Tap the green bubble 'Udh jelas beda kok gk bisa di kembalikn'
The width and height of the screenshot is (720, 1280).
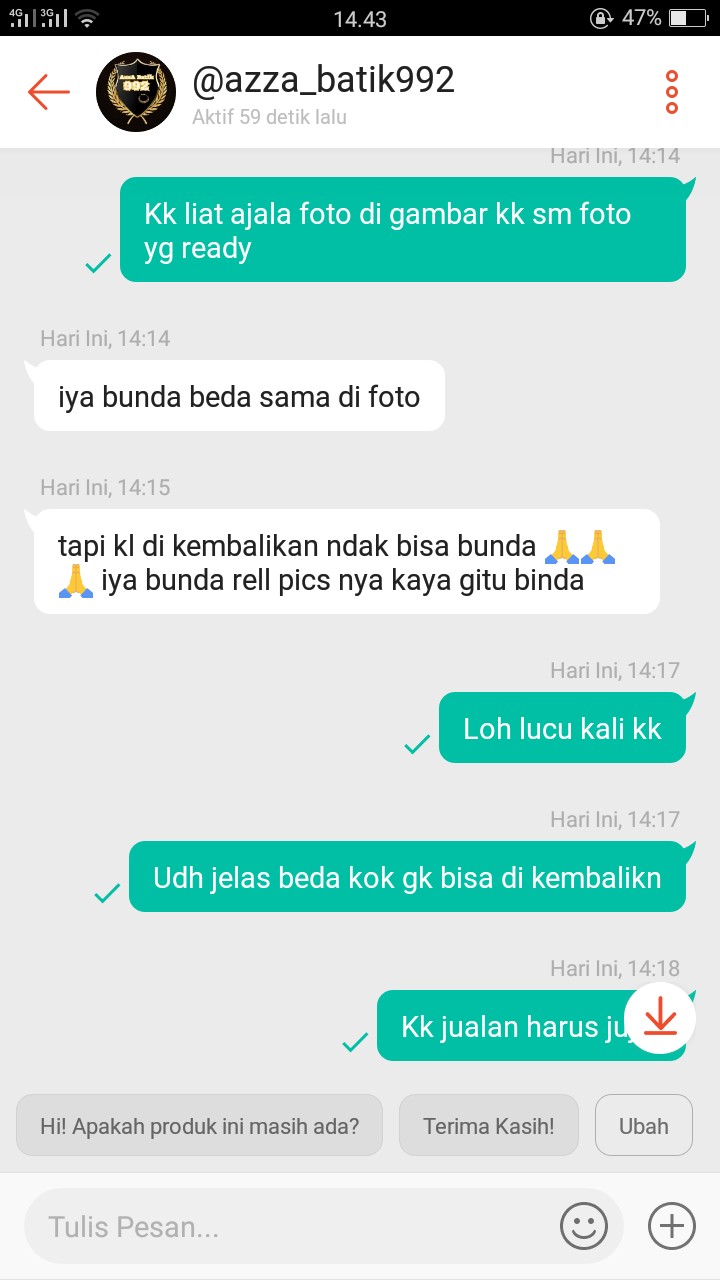pos(407,876)
